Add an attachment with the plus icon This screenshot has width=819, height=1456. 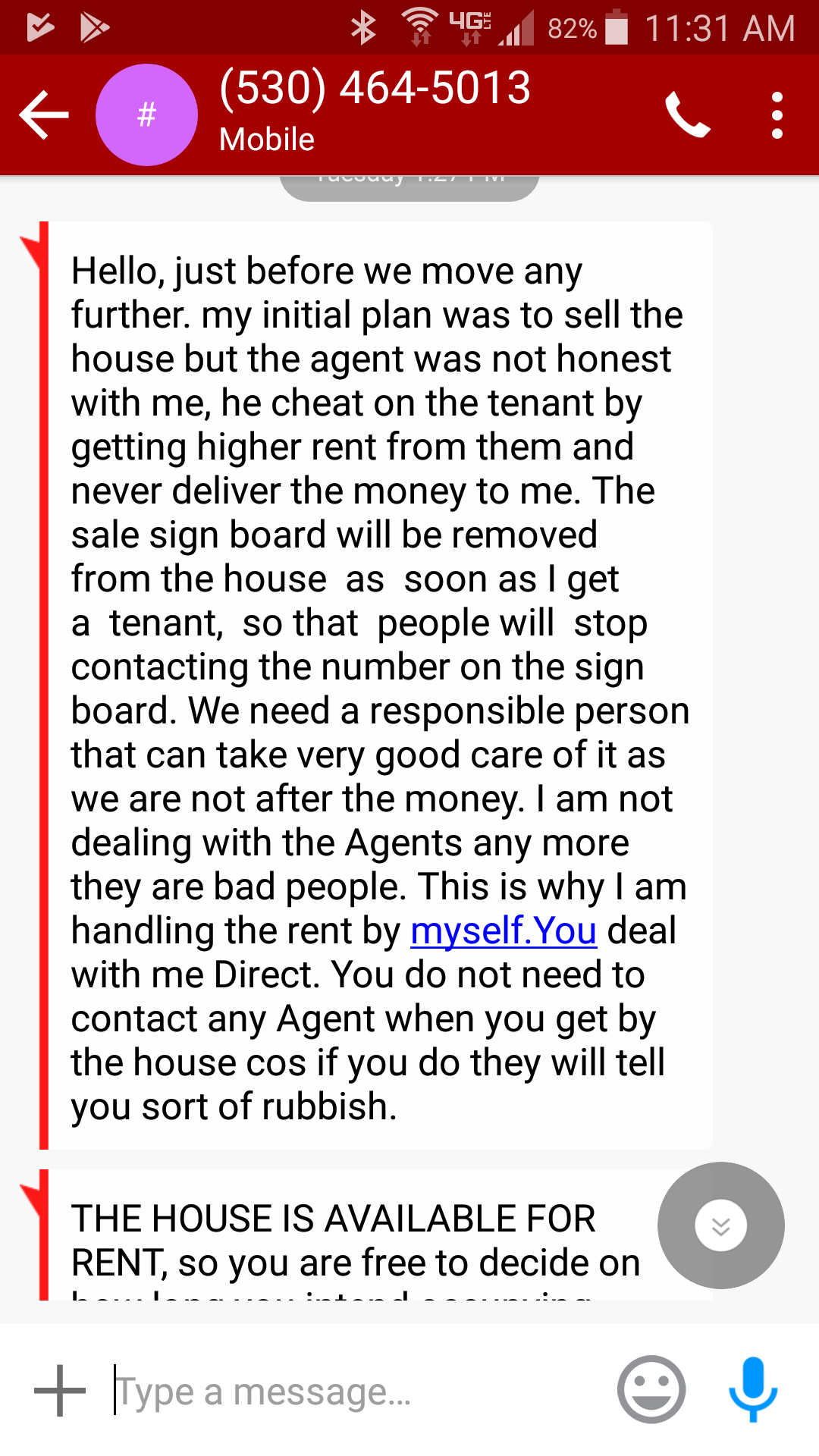[x=60, y=1391]
